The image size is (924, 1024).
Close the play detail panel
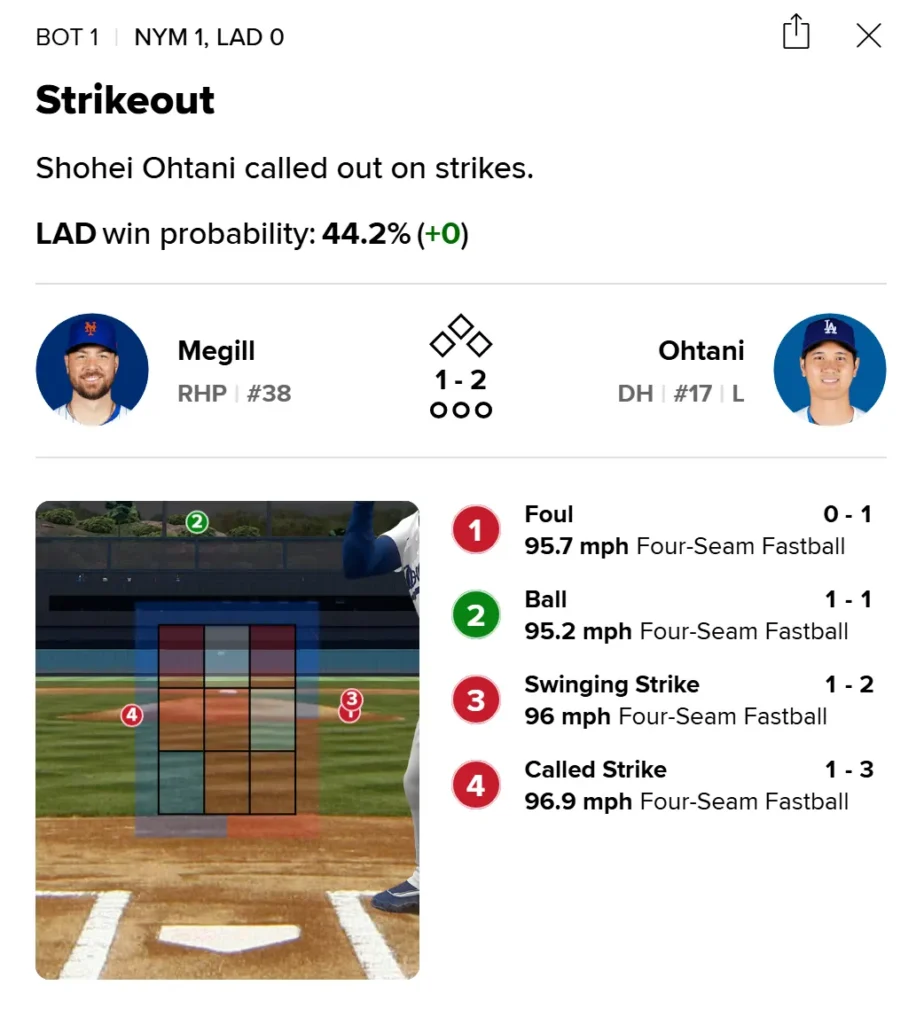868,36
